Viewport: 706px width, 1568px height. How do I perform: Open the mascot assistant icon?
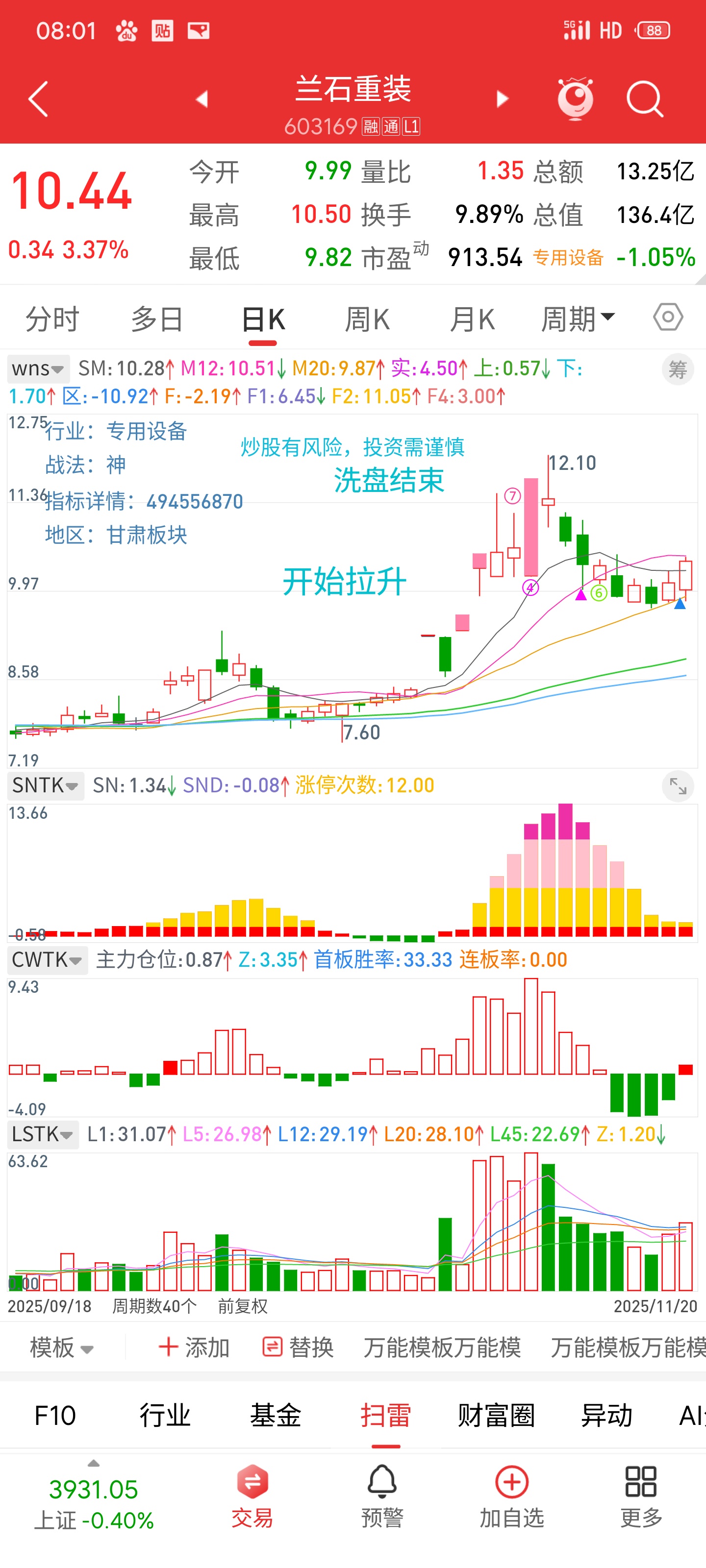coord(575,98)
